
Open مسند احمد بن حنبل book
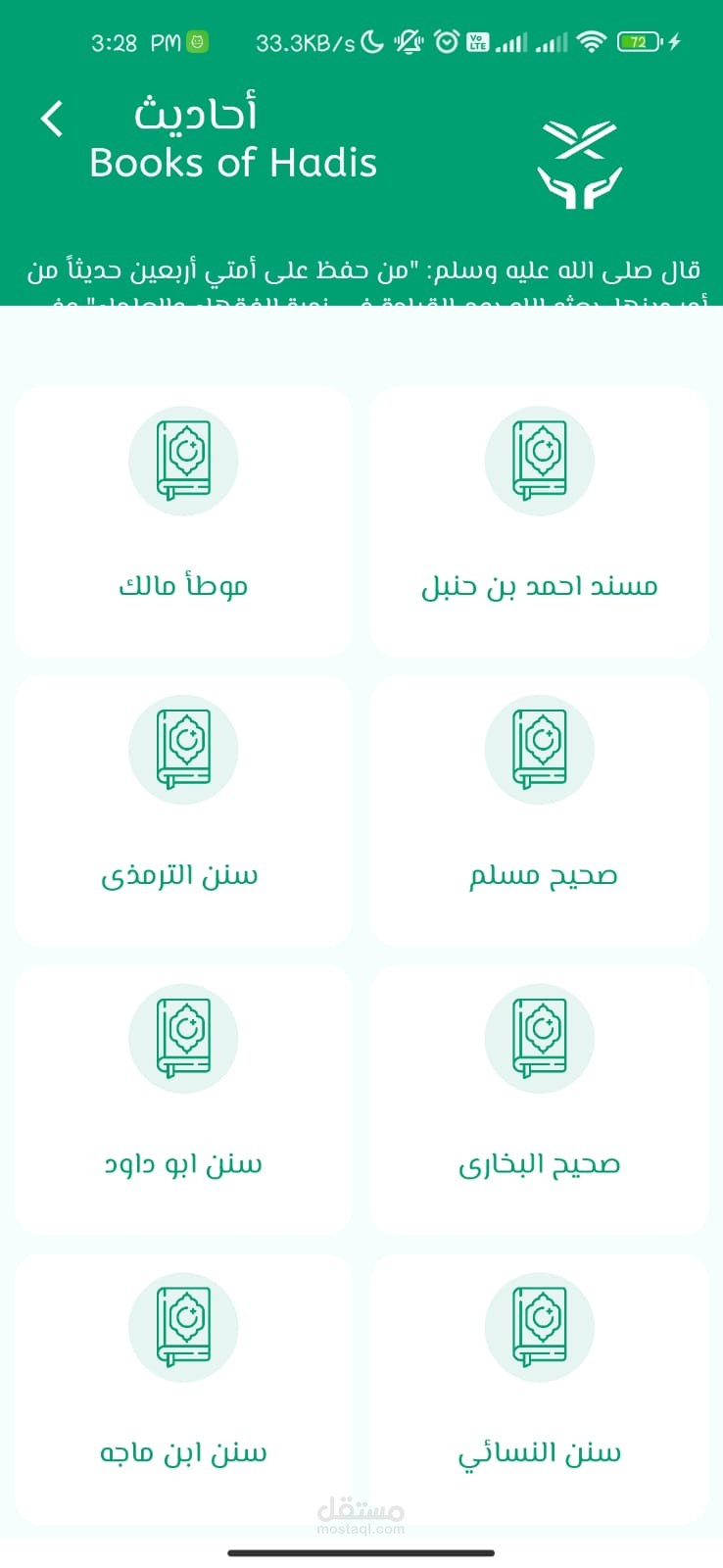click(x=539, y=520)
